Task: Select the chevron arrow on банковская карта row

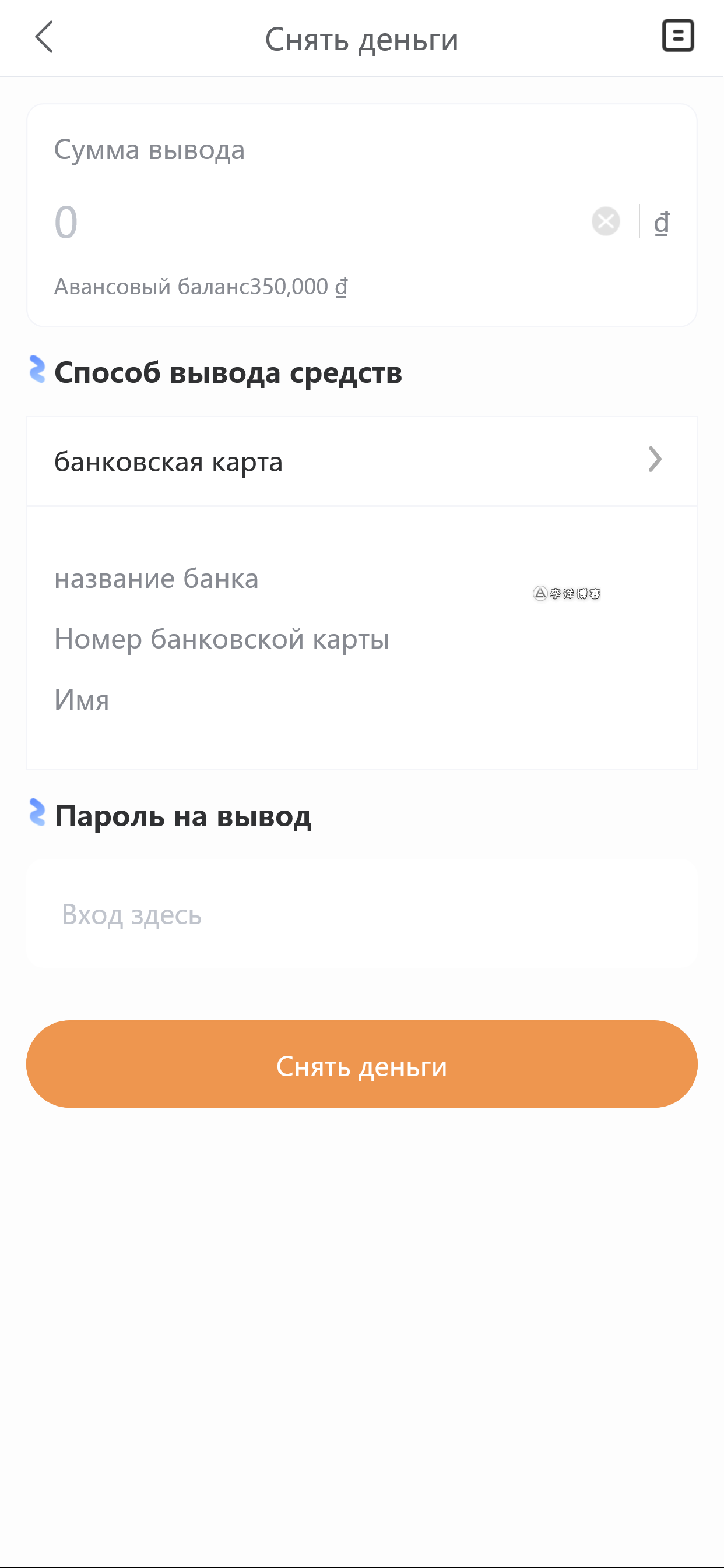Action: pos(654,461)
